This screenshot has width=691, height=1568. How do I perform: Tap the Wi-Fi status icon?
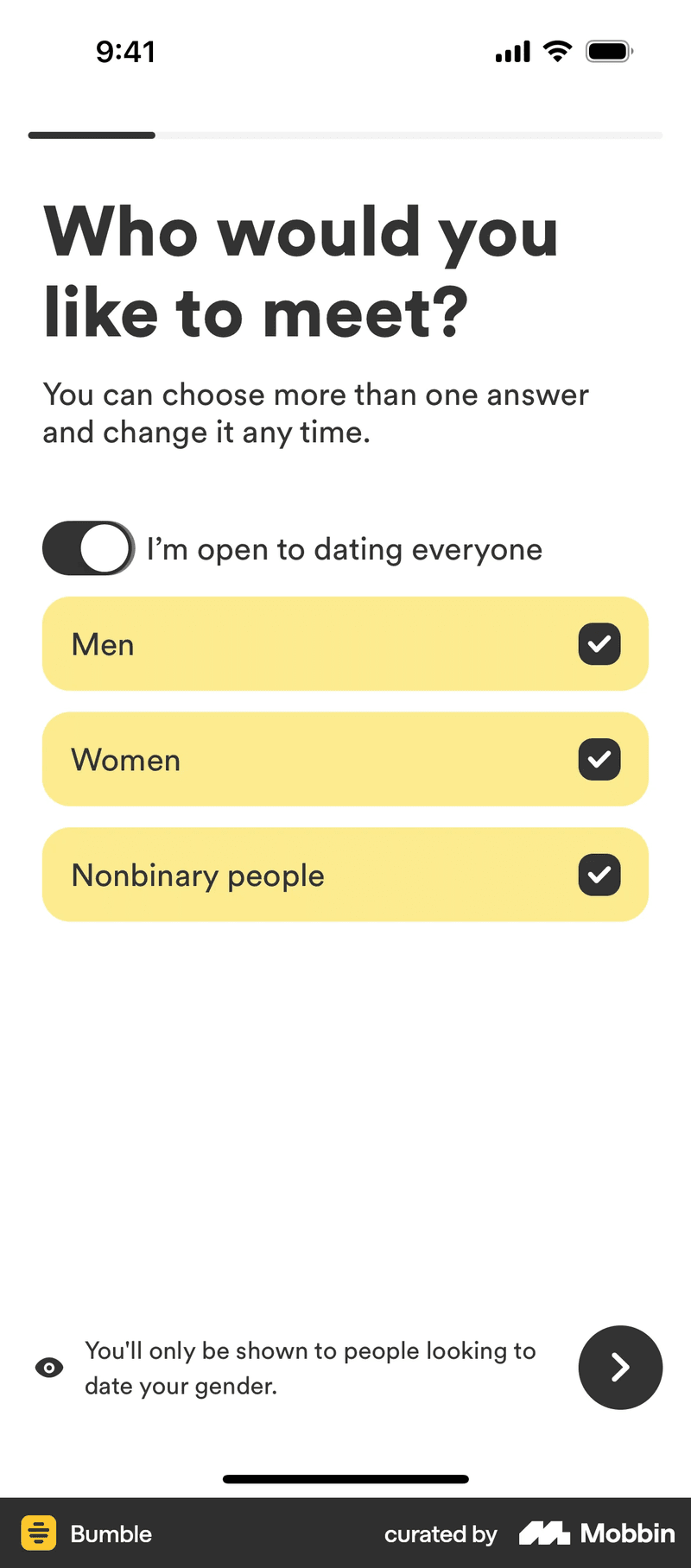[x=557, y=52]
